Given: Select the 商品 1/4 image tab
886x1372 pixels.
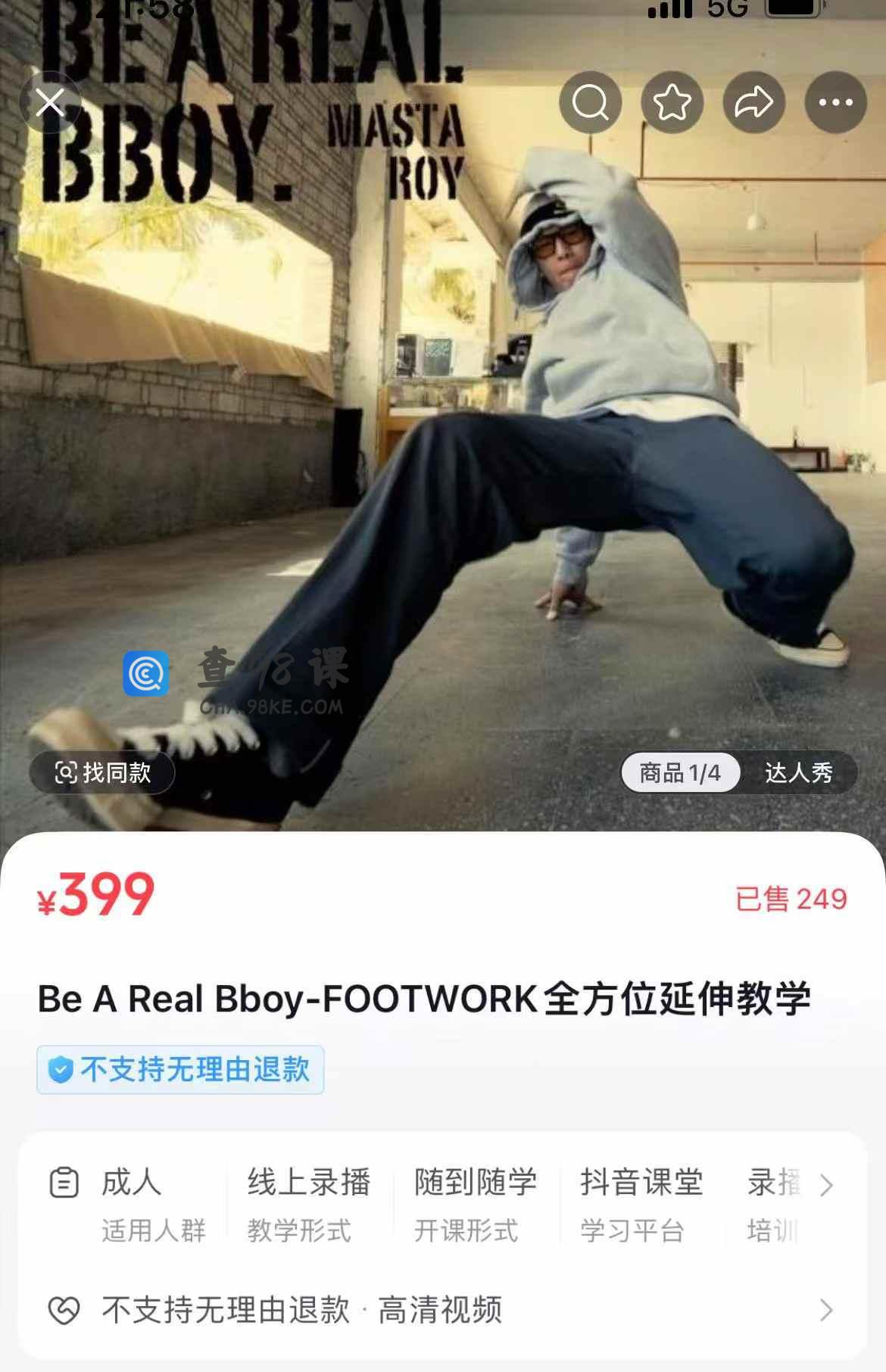Looking at the screenshot, I should point(680,772).
